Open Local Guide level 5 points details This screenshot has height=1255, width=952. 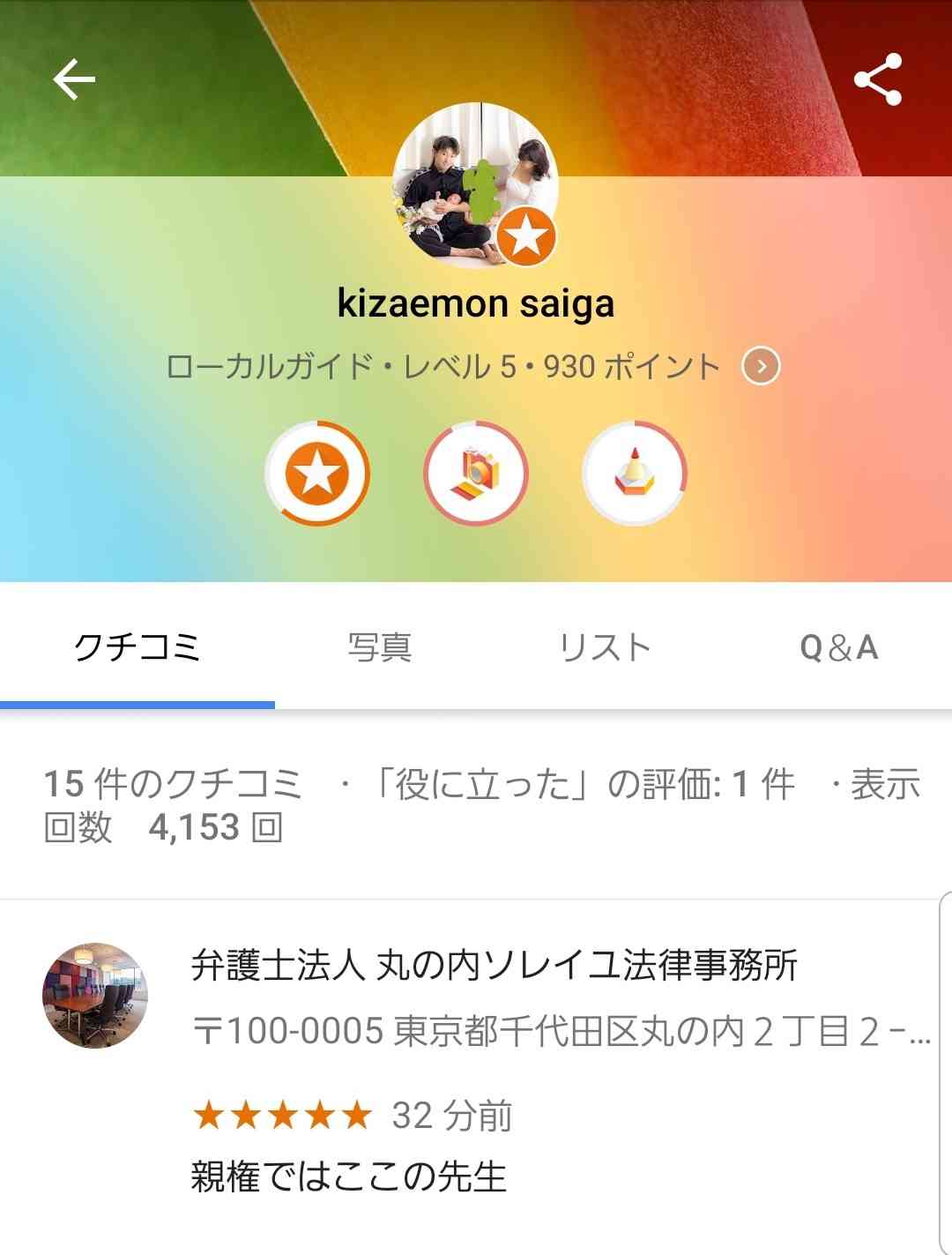pos(761,366)
